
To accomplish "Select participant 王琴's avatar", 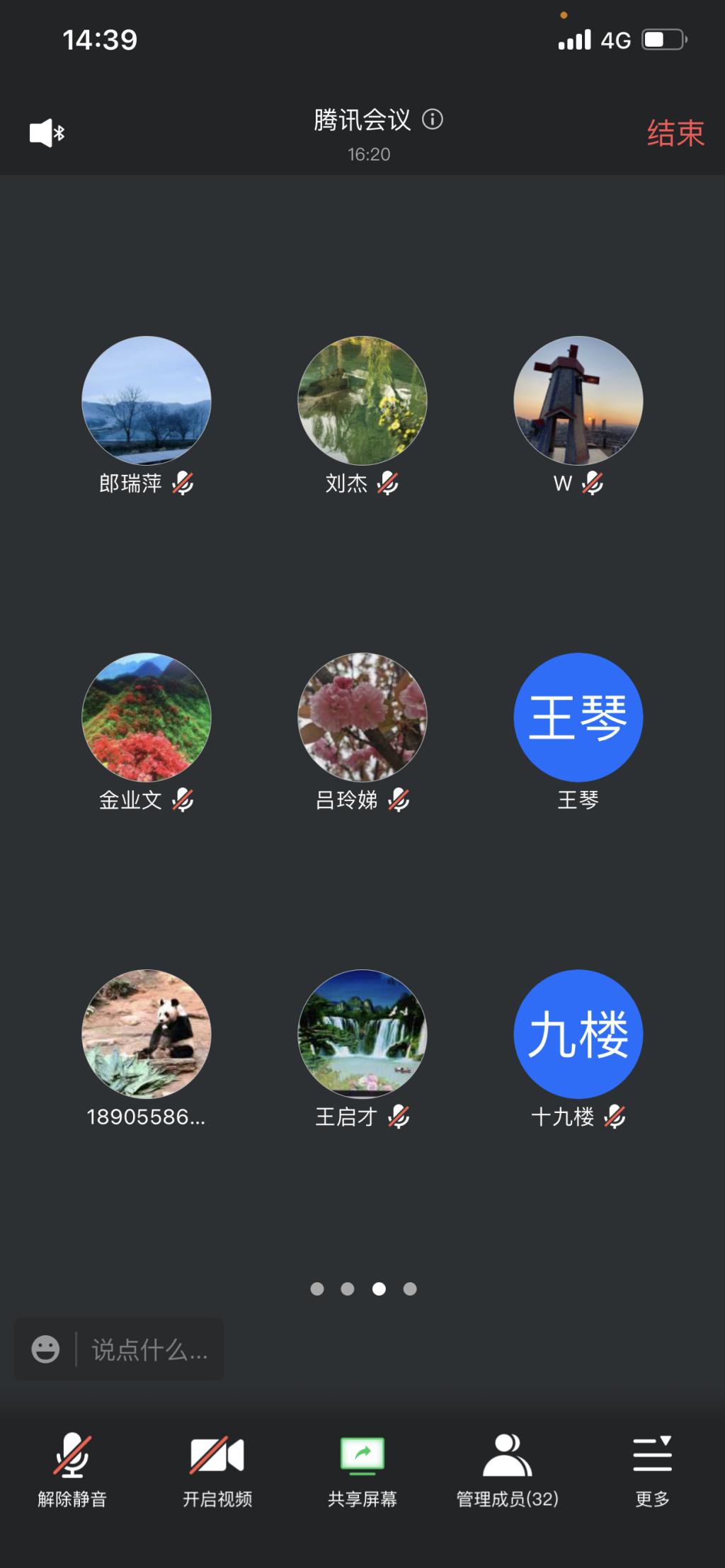I will tap(578, 717).
